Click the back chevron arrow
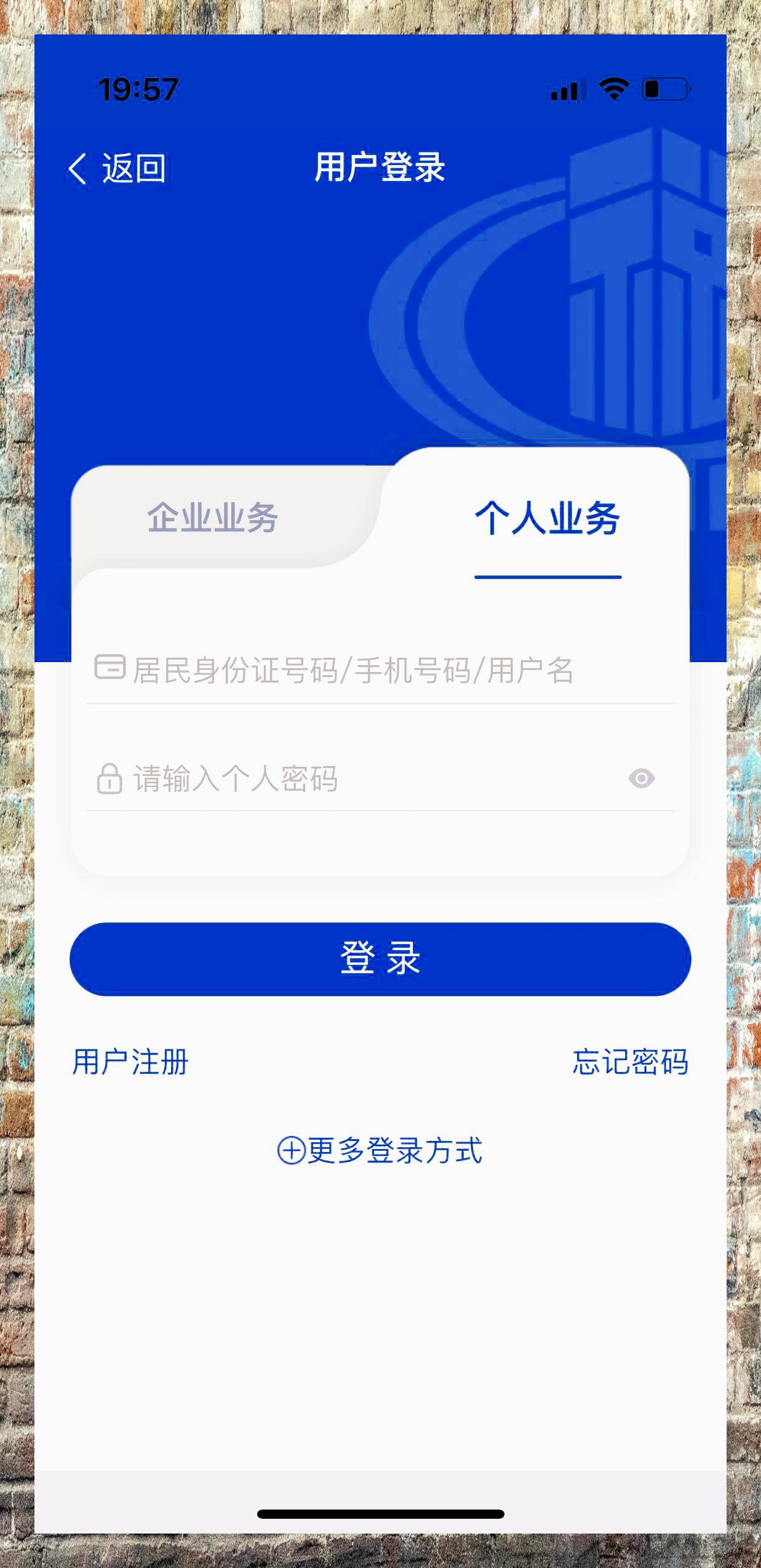761x1568 pixels. [78, 167]
